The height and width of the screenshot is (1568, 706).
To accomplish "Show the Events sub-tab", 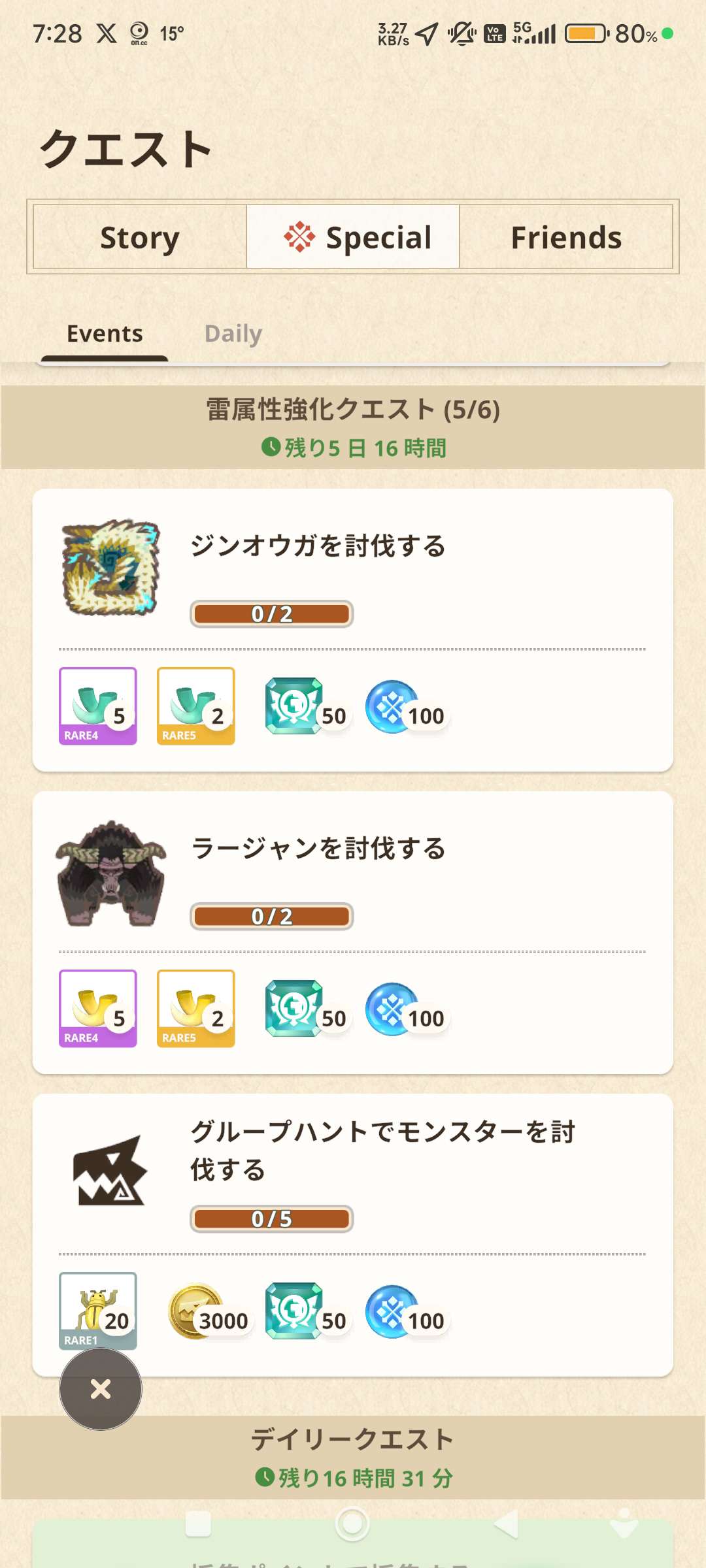I will (105, 334).
